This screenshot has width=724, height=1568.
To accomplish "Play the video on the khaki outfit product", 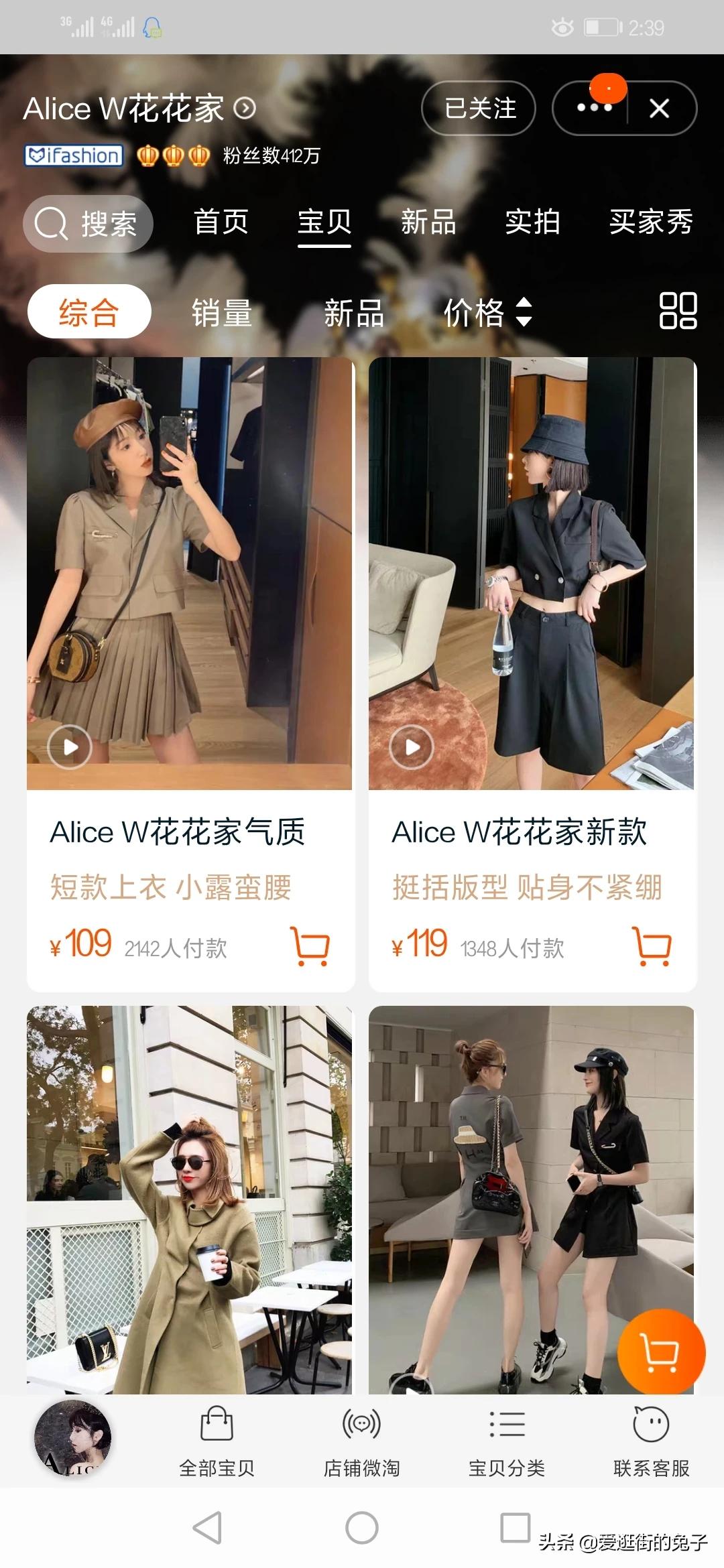I will (x=69, y=746).
